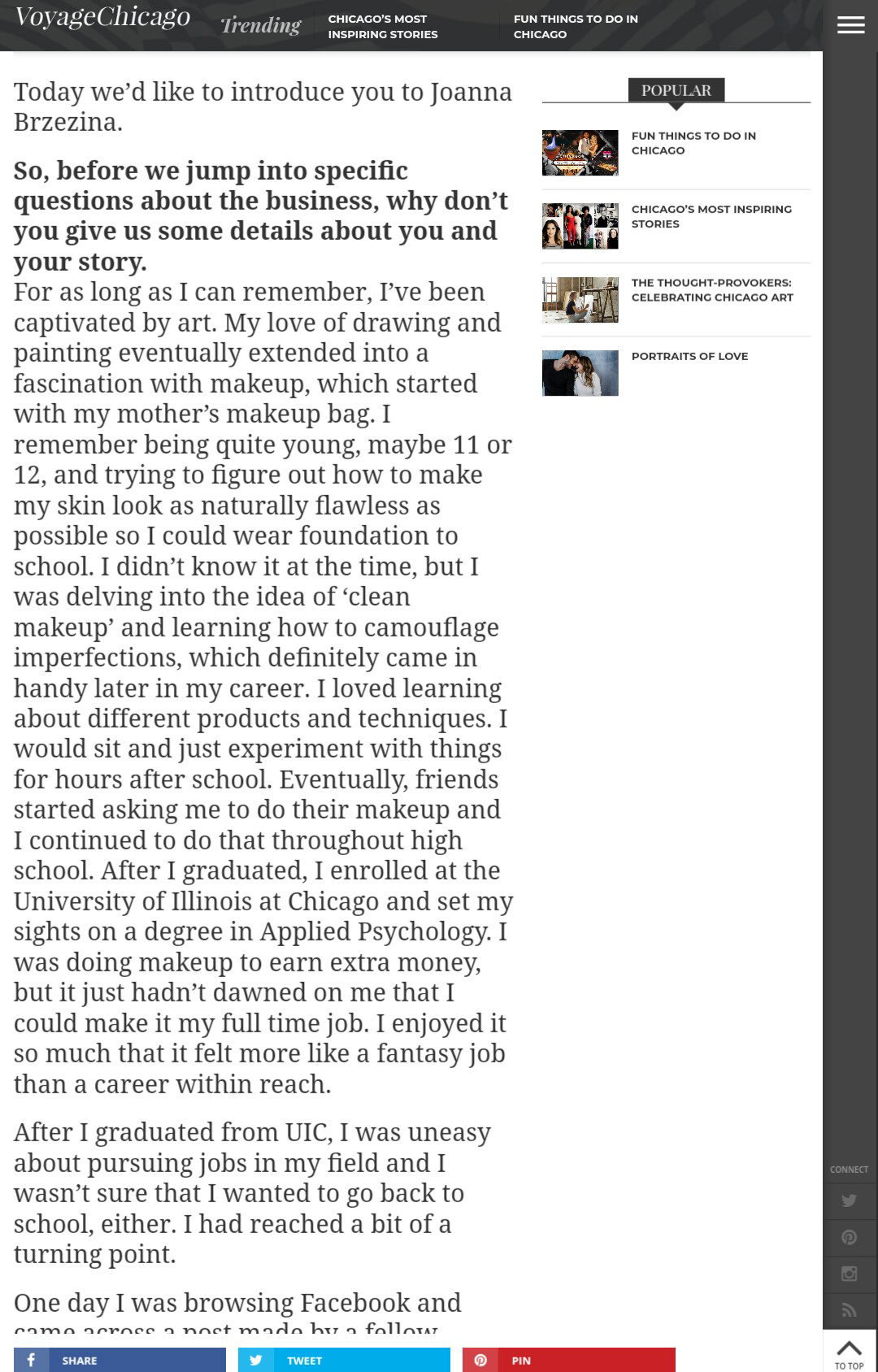
Task: Open The Thought-Provokers: Celebrating Chicago Art
Action: [711, 290]
